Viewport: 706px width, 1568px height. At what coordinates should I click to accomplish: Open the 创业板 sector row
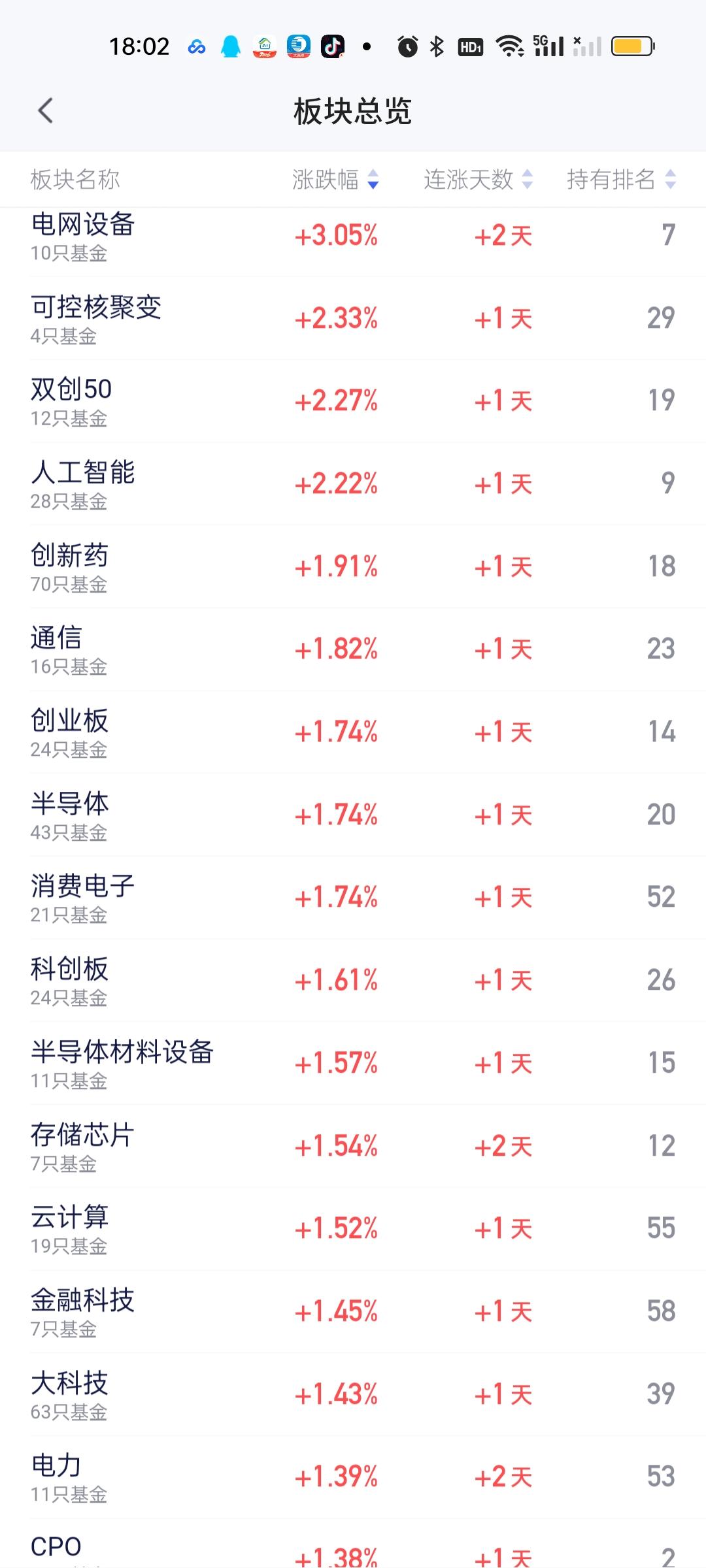pyautogui.click(x=353, y=732)
